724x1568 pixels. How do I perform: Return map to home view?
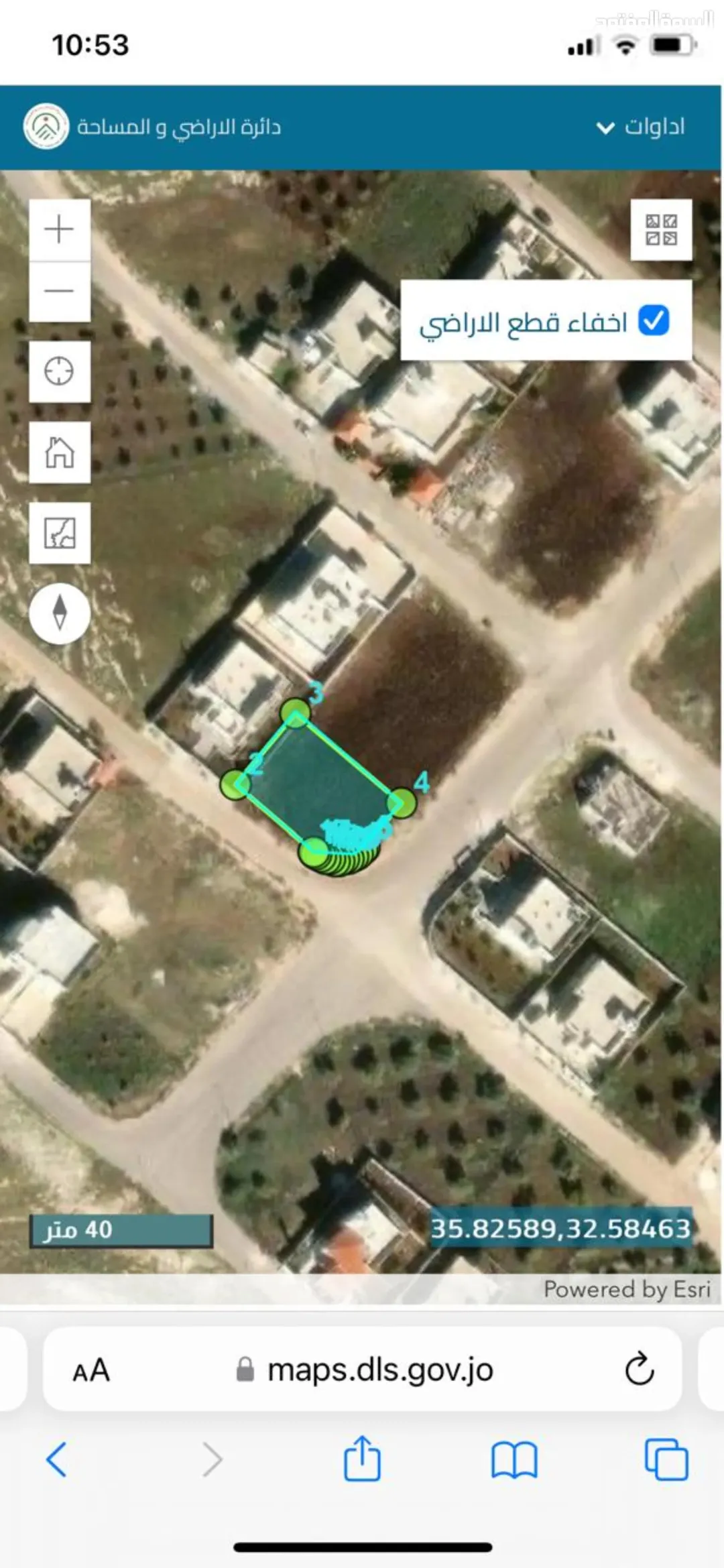click(59, 453)
